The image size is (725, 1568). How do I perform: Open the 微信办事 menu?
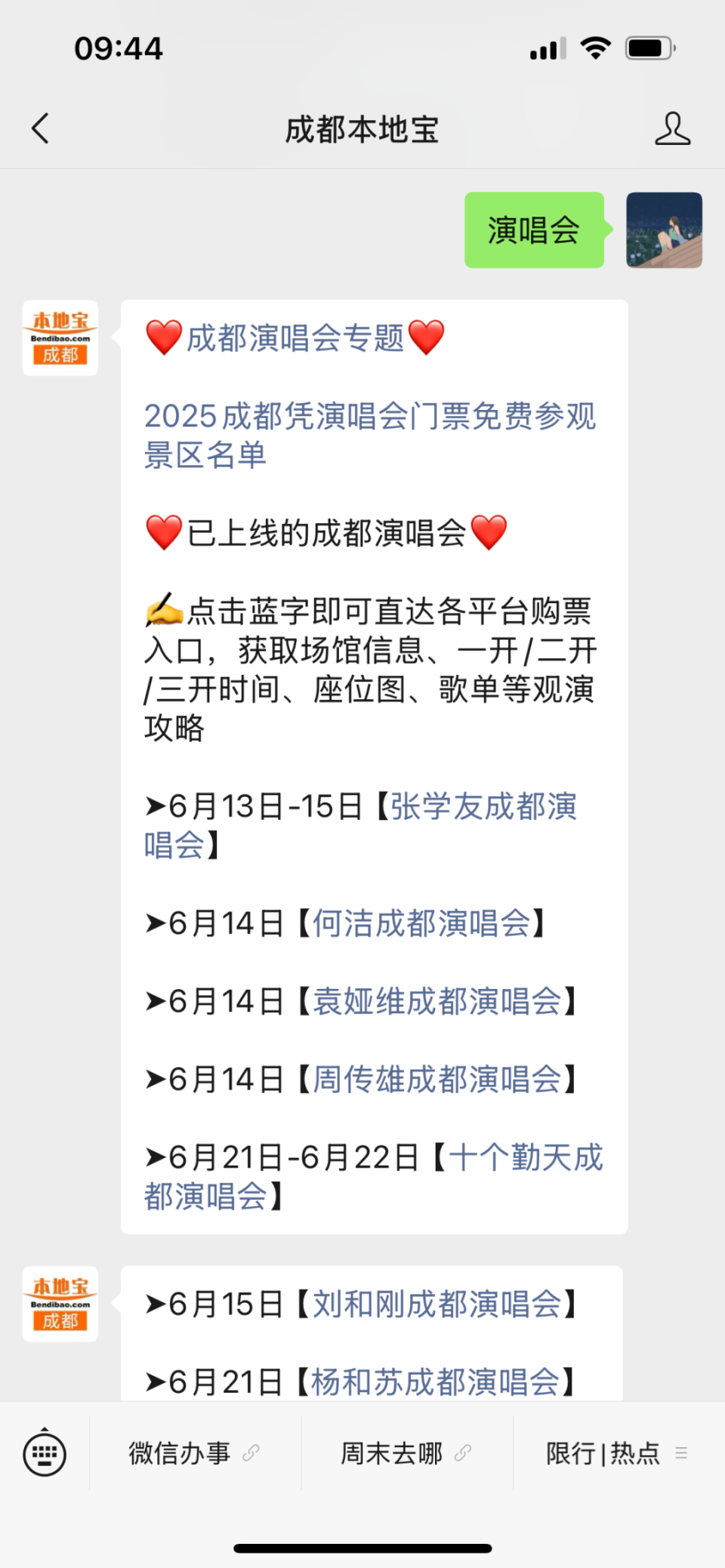179,1452
